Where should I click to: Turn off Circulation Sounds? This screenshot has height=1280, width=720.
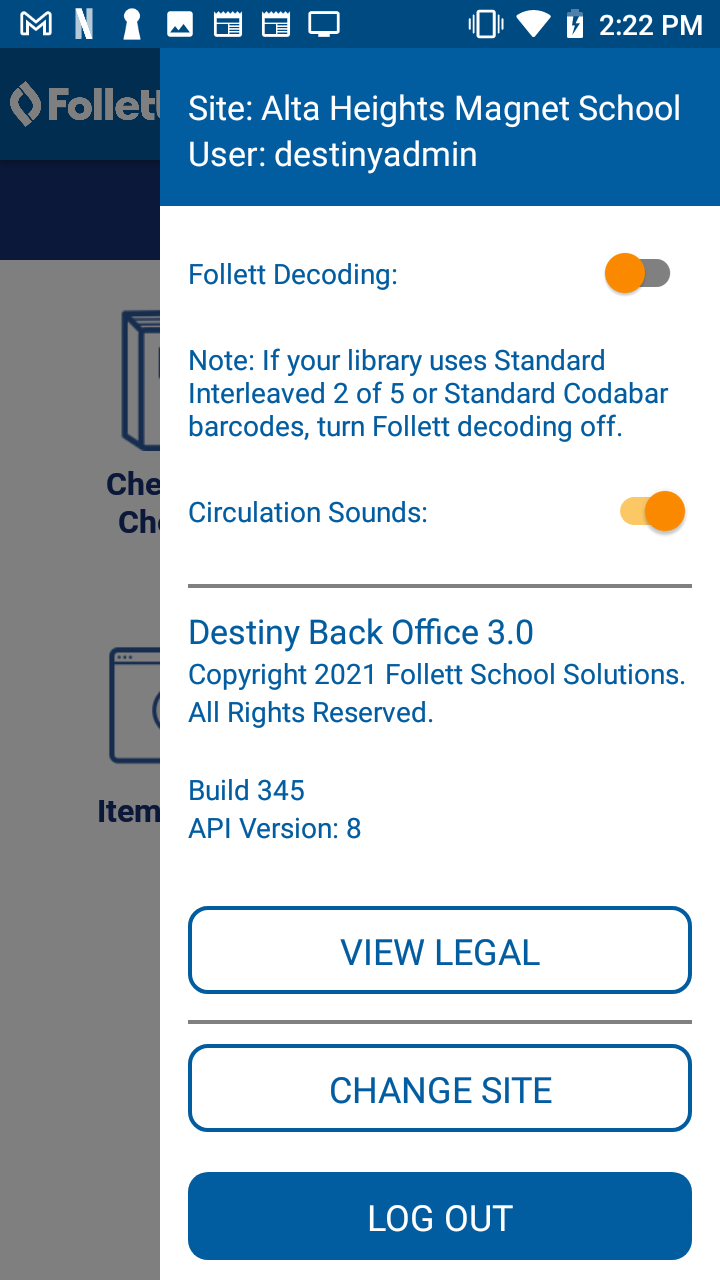pos(652,512)
